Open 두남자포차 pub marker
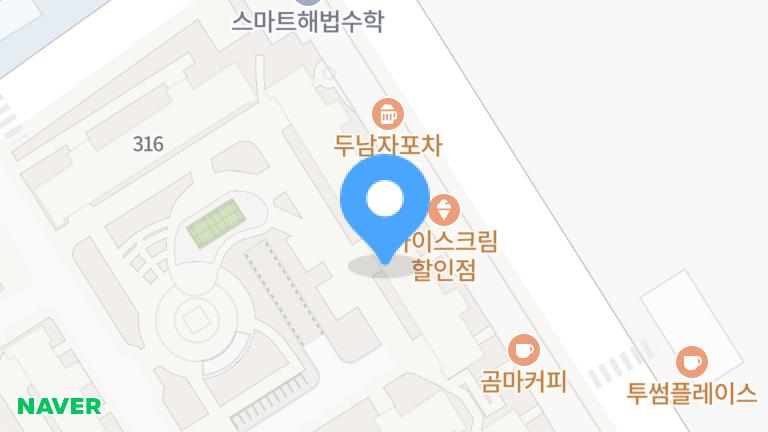 click(x=388, y=113)
